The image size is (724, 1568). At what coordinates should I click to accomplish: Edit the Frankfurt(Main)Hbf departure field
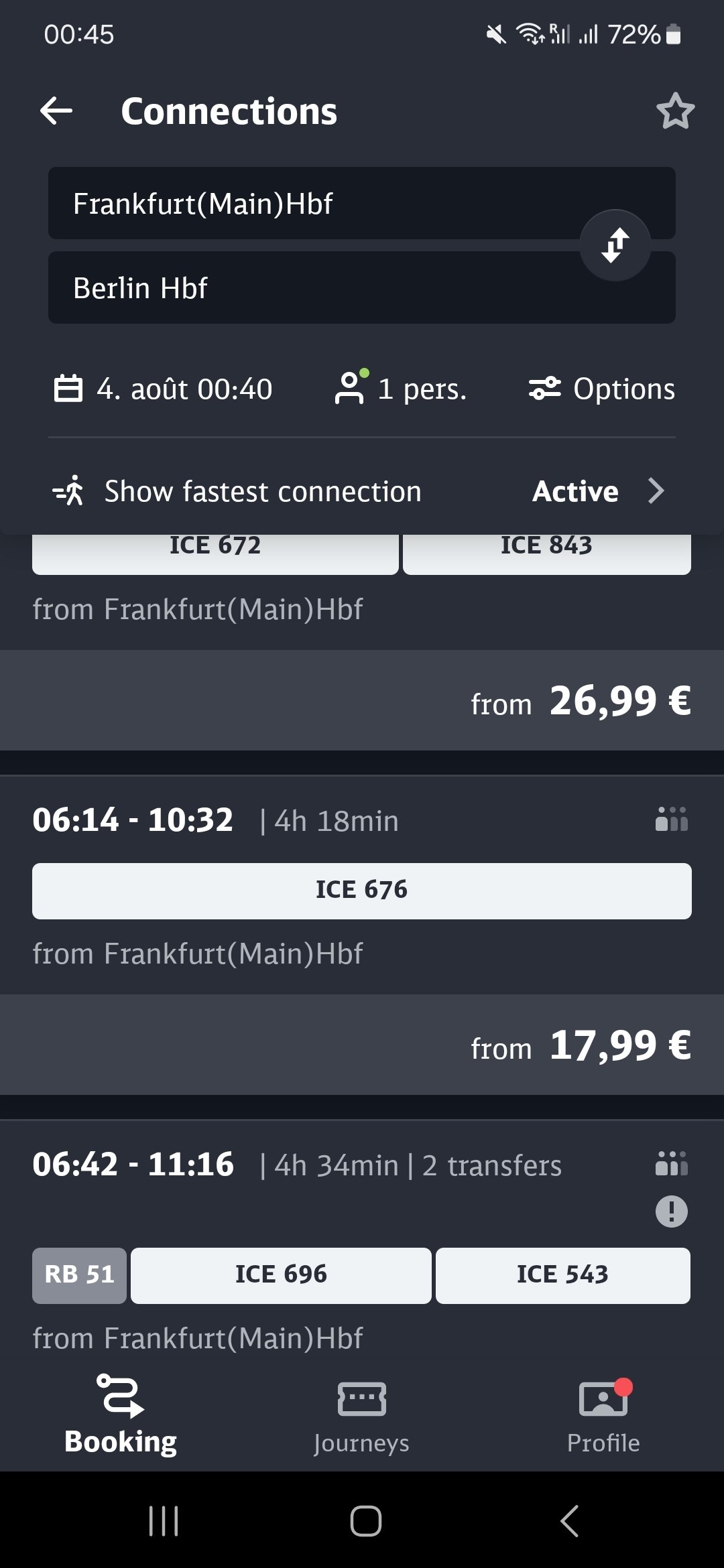pyautogui.click(x=362, y=203)
